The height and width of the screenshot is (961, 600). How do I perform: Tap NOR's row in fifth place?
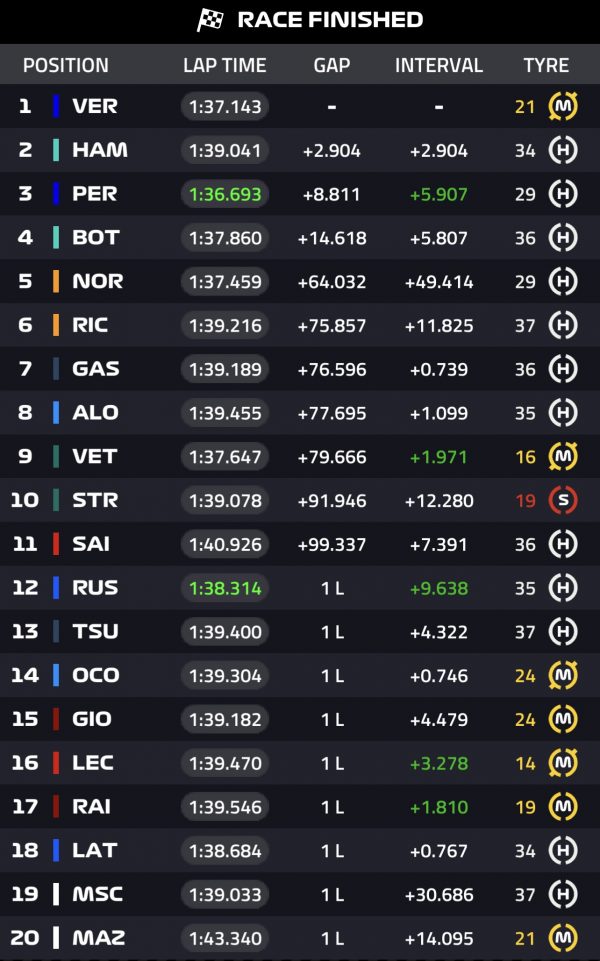[x=300, y=281]
